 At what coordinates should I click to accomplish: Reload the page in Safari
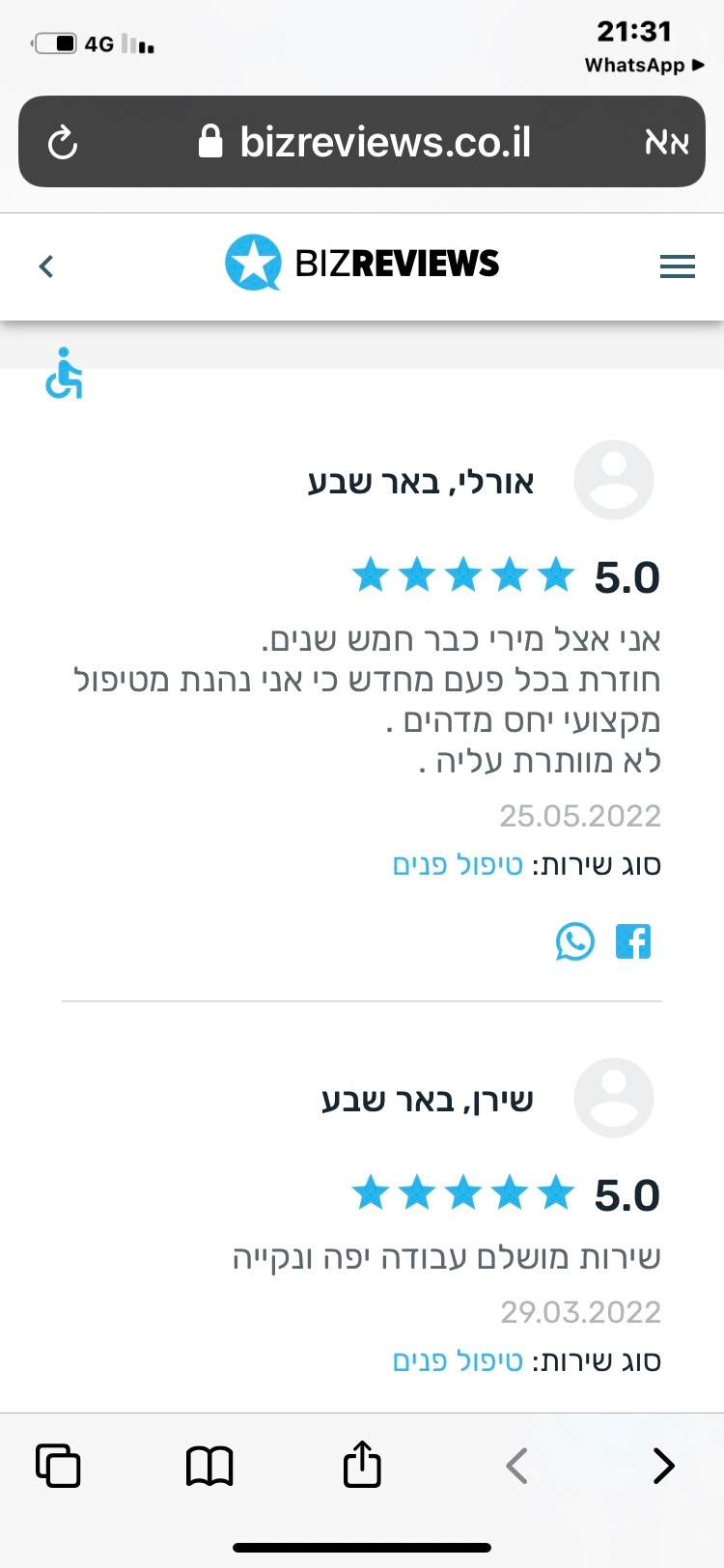coord(63,144)
